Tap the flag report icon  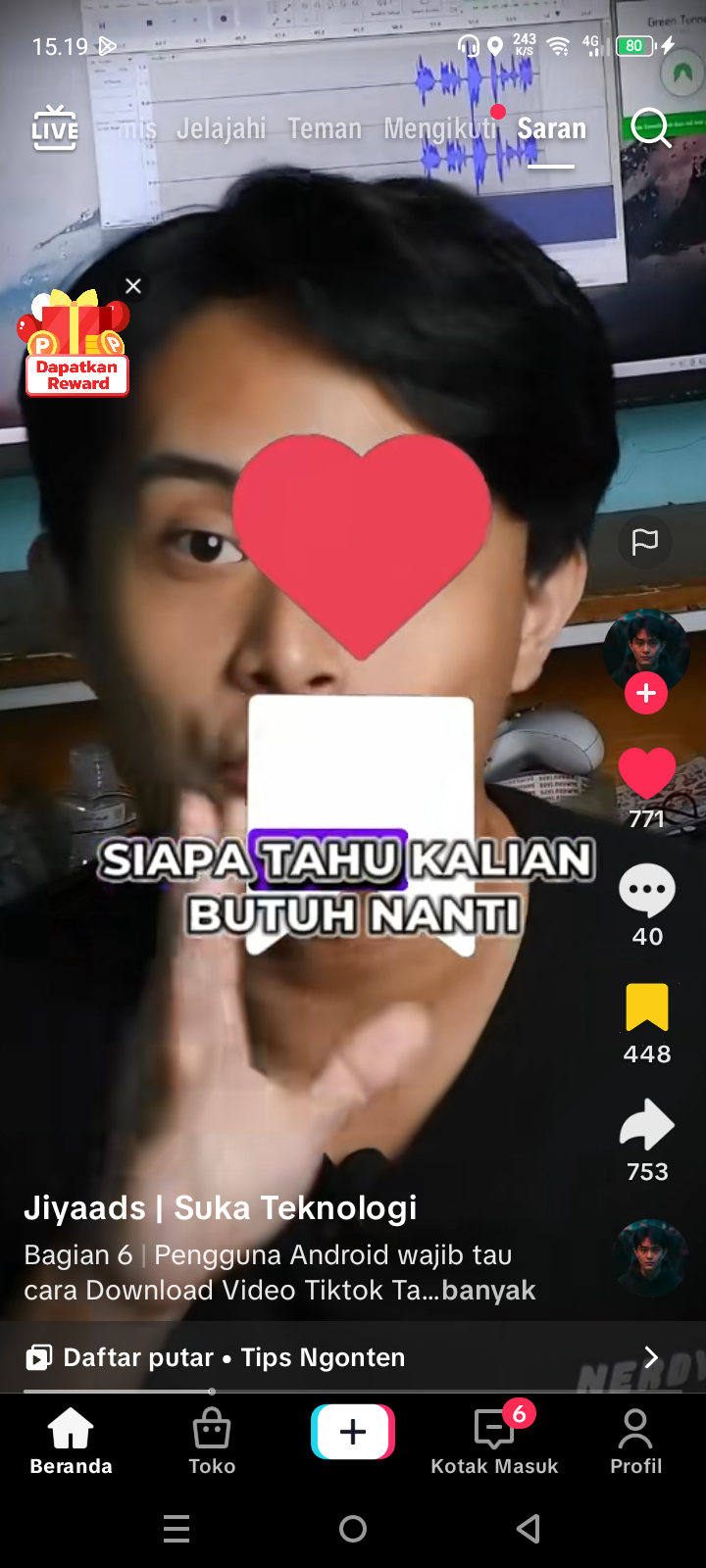tap(645, 541)
